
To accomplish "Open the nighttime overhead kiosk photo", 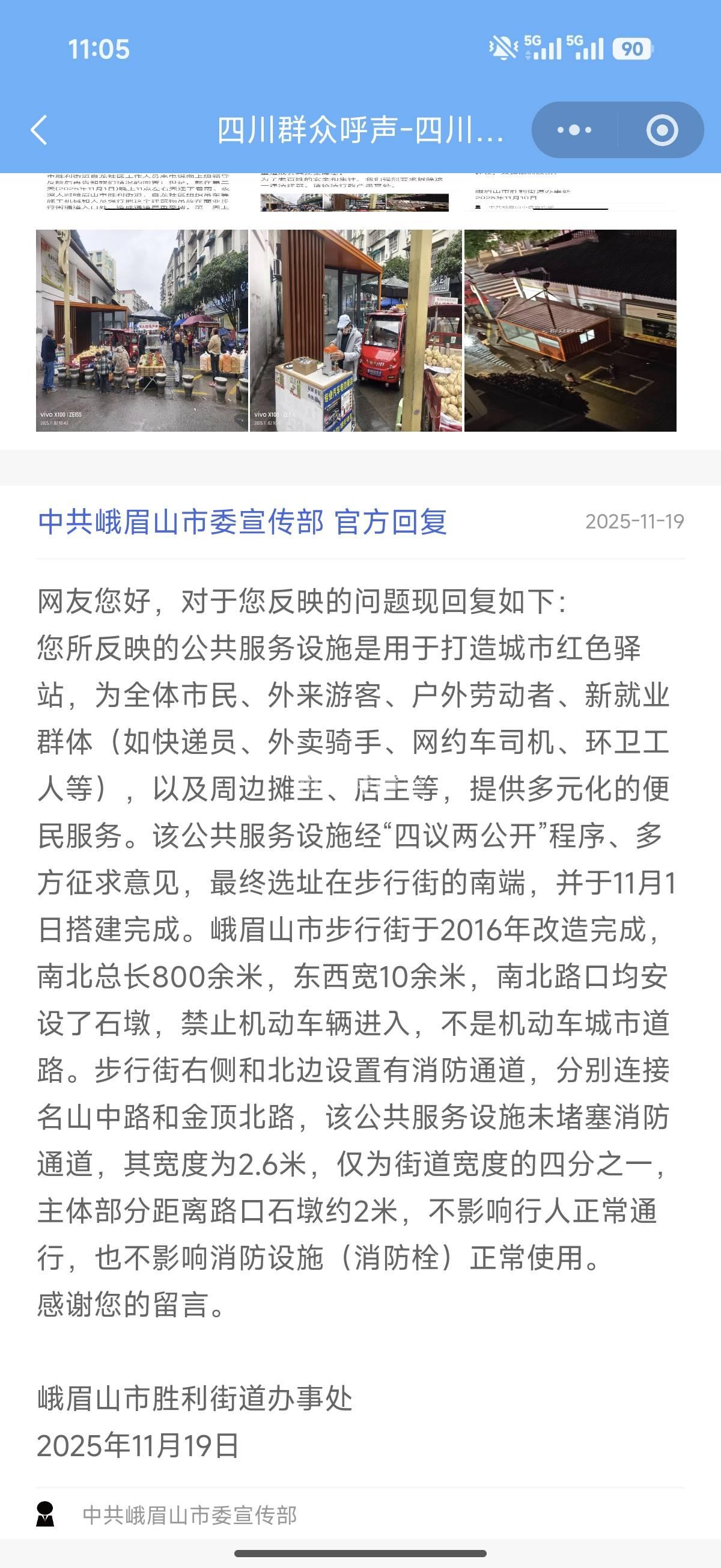I will click(x=570, y=330).
